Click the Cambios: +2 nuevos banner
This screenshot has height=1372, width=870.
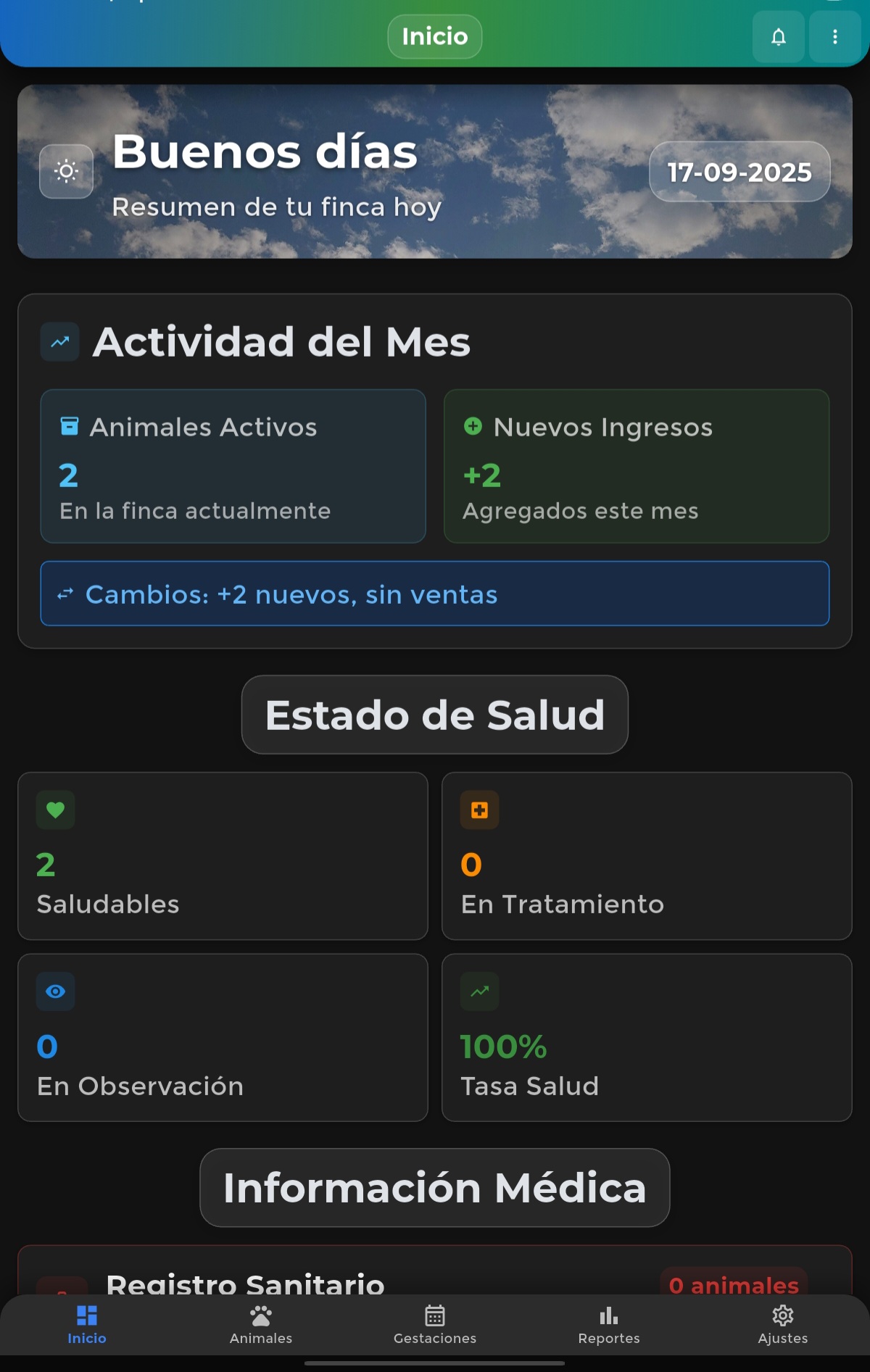(x=434, y=594)
